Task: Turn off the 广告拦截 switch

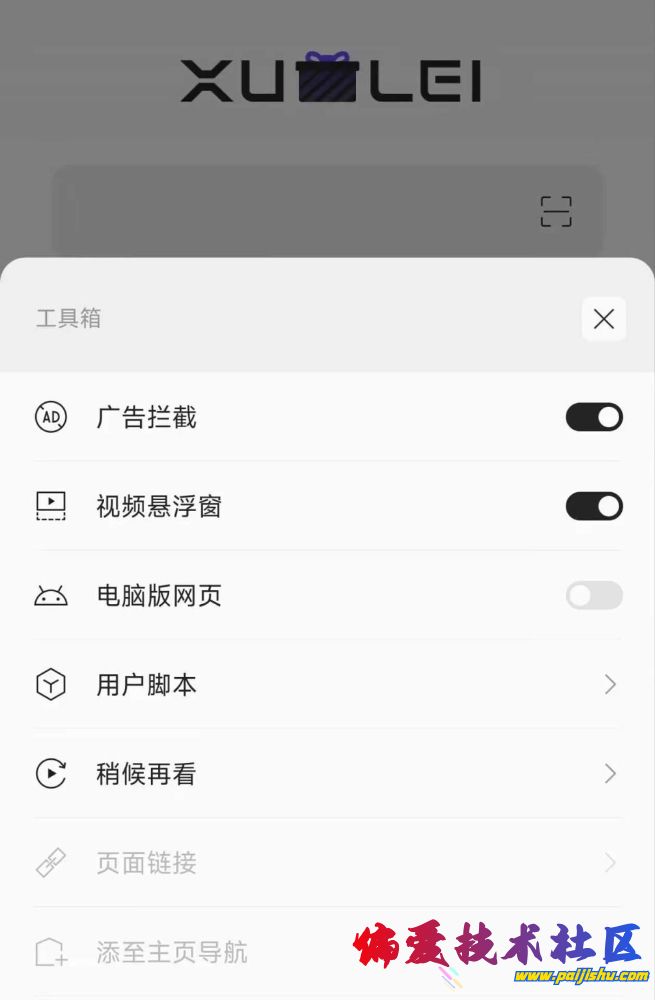Action: [x=594, y=417]
